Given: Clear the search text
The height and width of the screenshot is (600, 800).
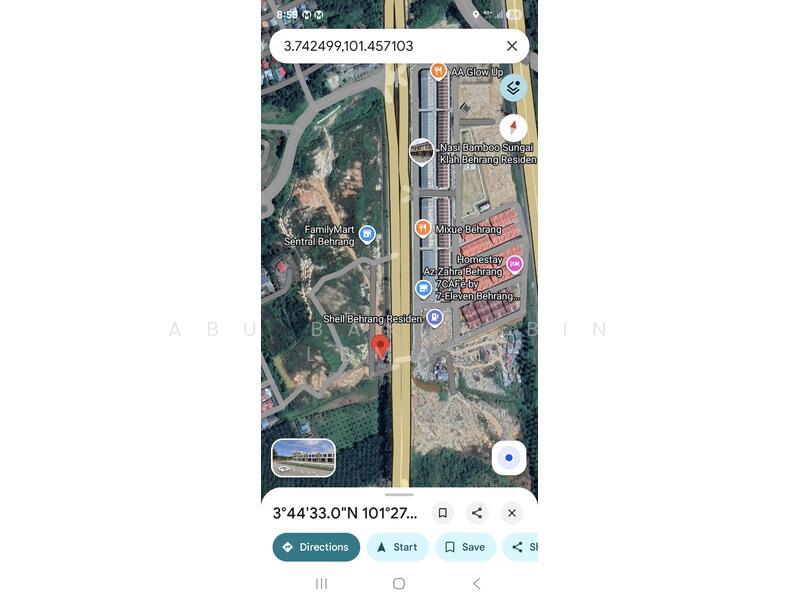Looking at the screenshot, I should (512, 46).
